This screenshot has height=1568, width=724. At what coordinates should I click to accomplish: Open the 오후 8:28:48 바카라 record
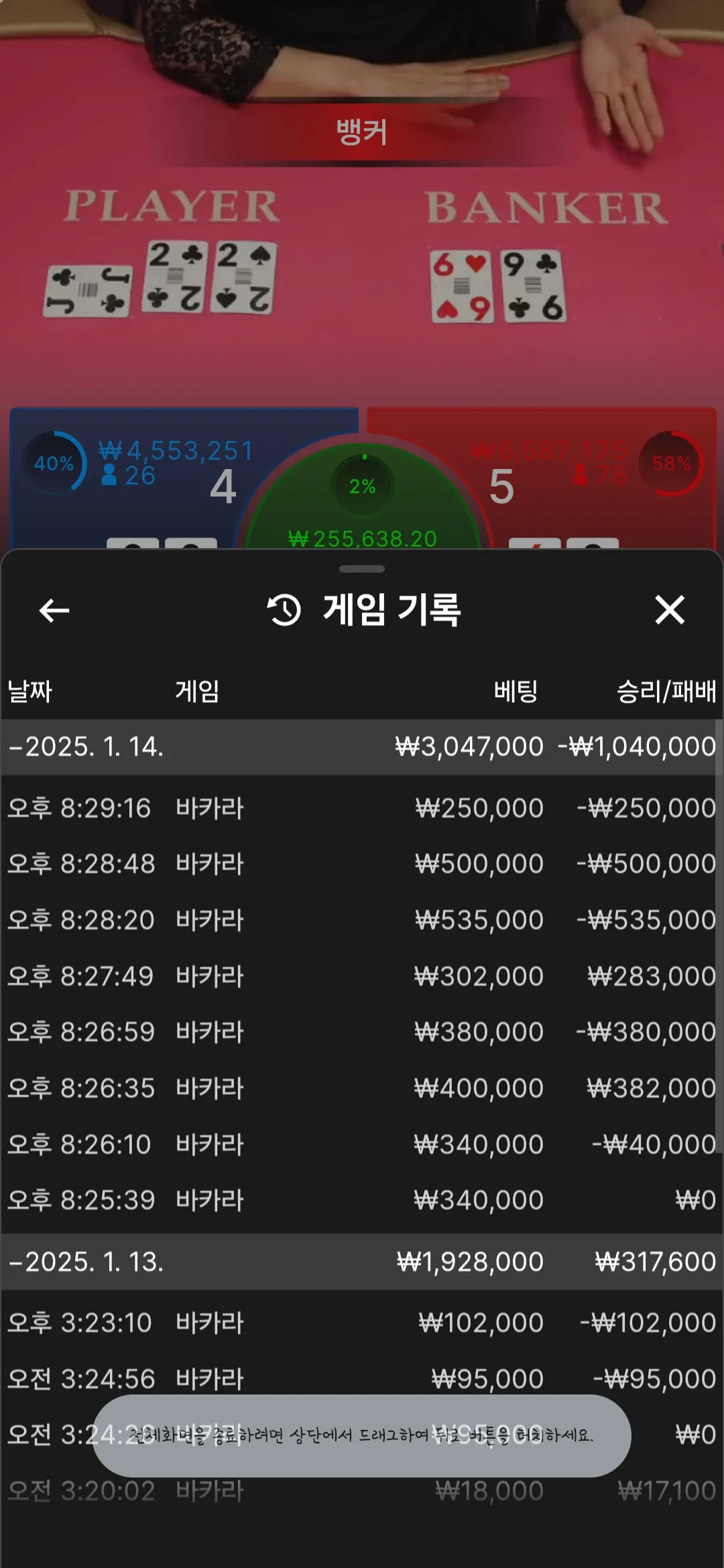(362, 864)
